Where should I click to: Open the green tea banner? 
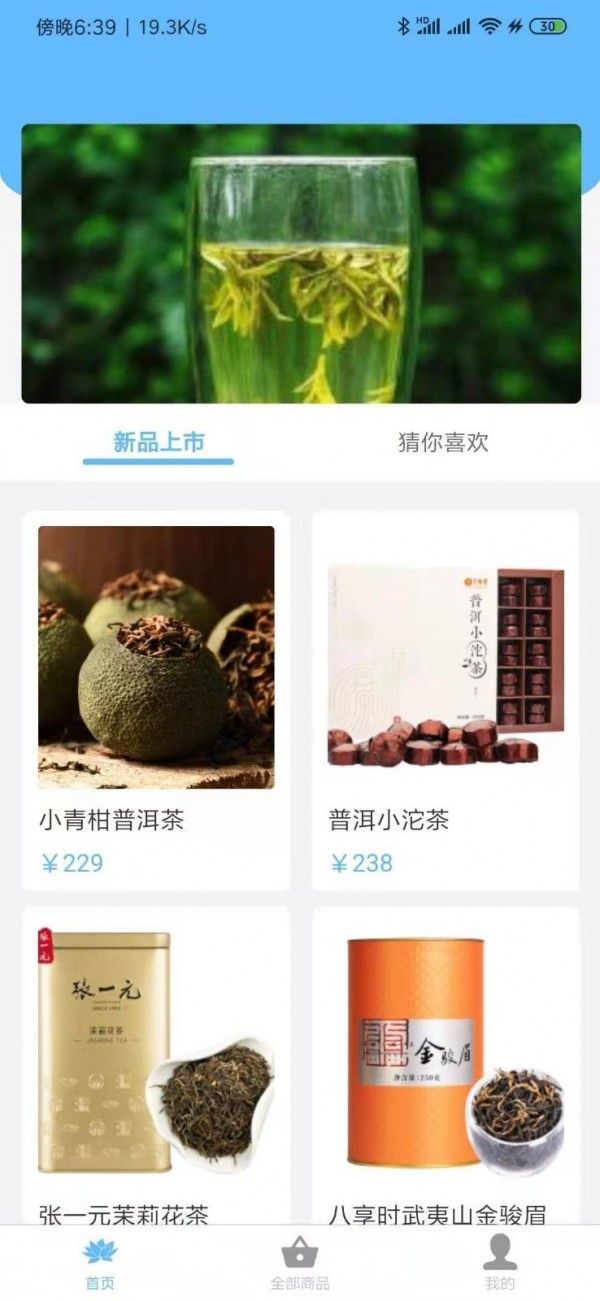tap(300, 263)
